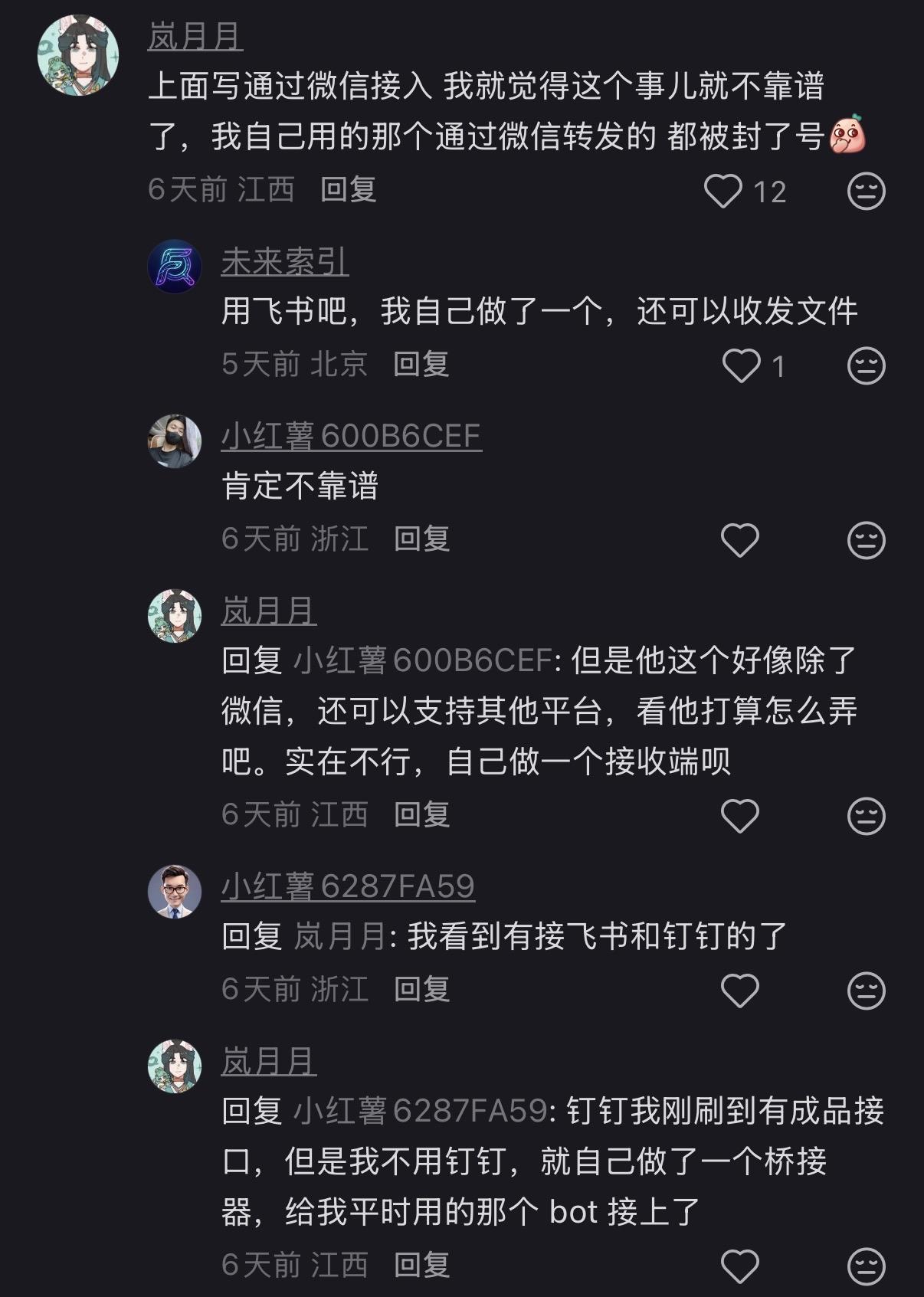Reply to the comment about 飞书和钉钉

coord(421,988)
